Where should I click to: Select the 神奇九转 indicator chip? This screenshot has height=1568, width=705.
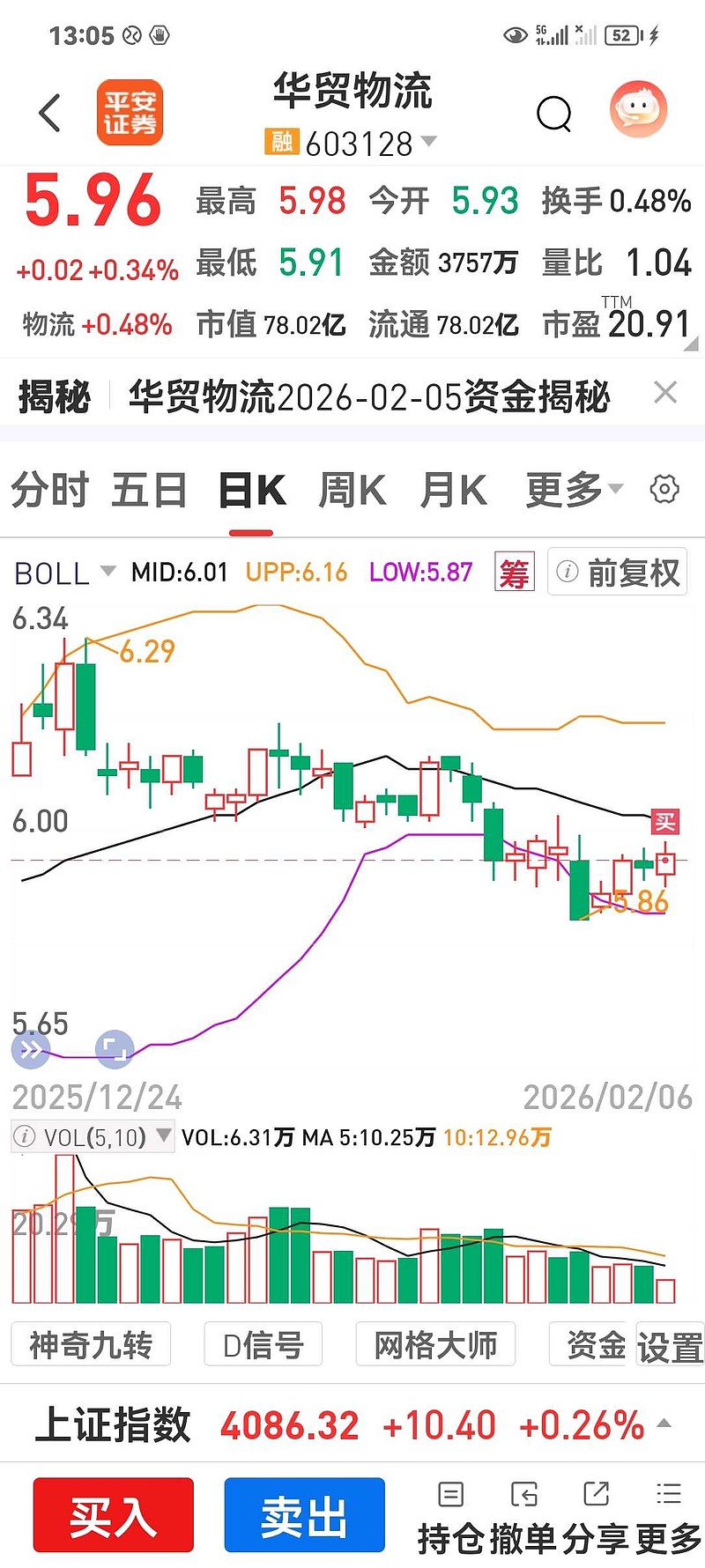(x=91, y=1345)
